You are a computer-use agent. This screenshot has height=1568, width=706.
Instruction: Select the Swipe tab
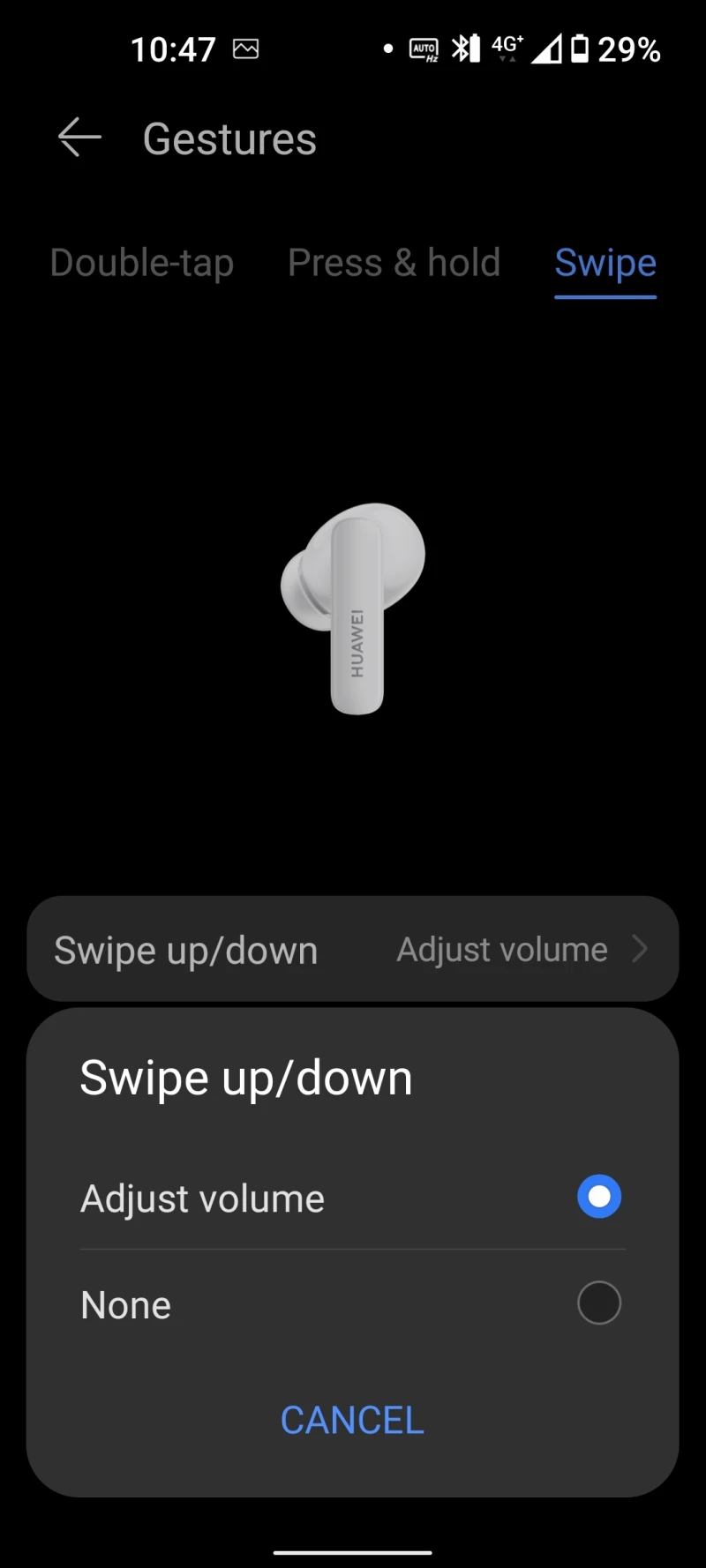(x=605, y=263)
